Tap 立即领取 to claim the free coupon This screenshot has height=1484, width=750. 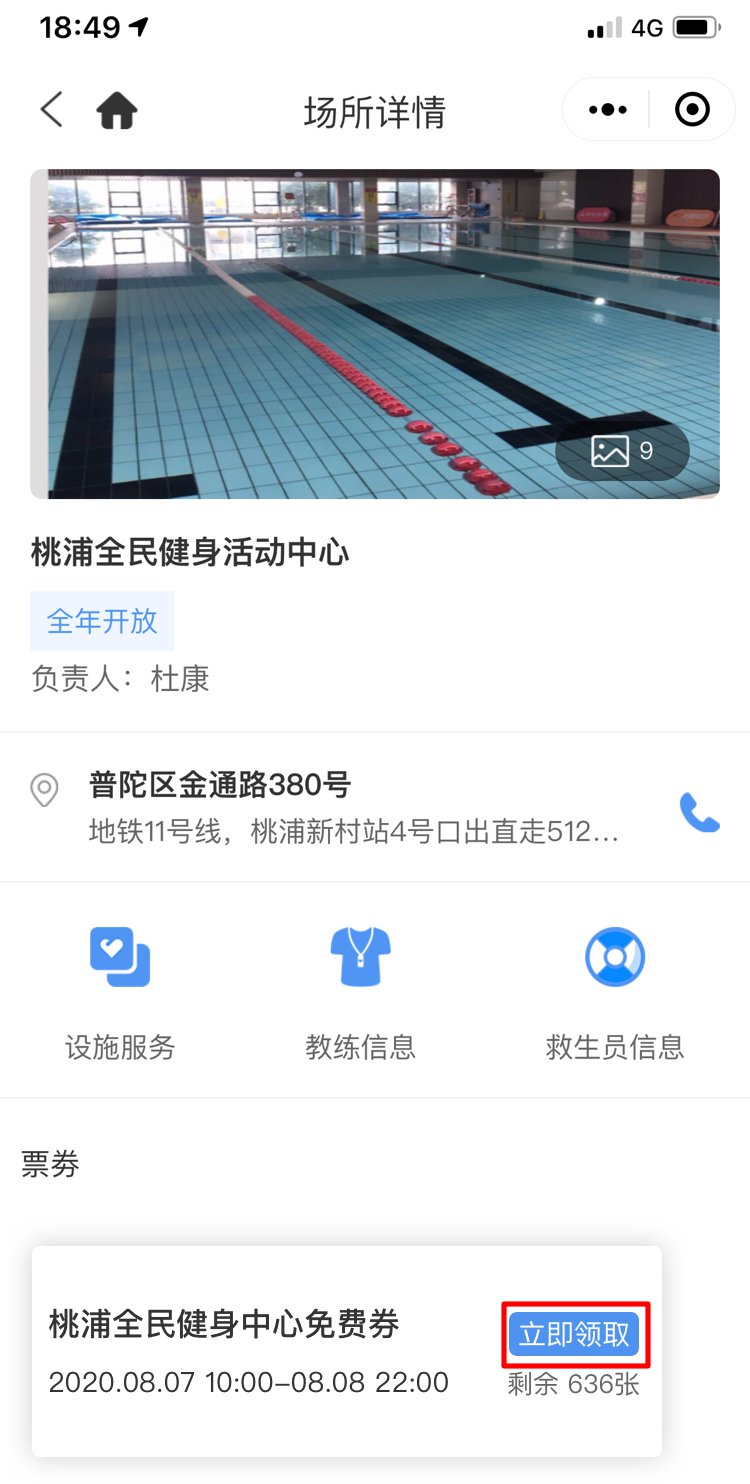coord(574,1335)
